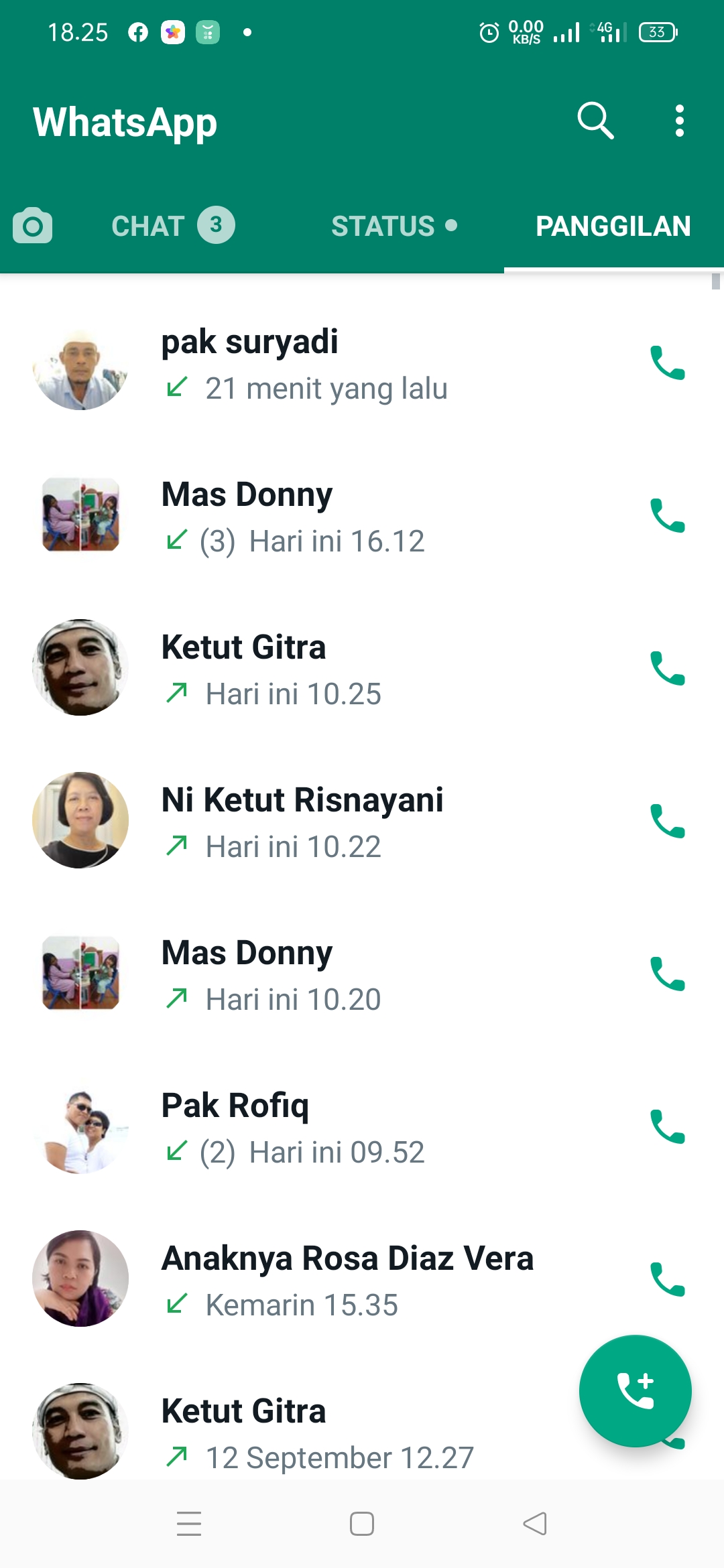Image resolution: width=724 pixels, height=1568 pixels.
Task: Call Pak Rofiq with the phone icon
Action: pyautogui.click(x=668, y=1127)
